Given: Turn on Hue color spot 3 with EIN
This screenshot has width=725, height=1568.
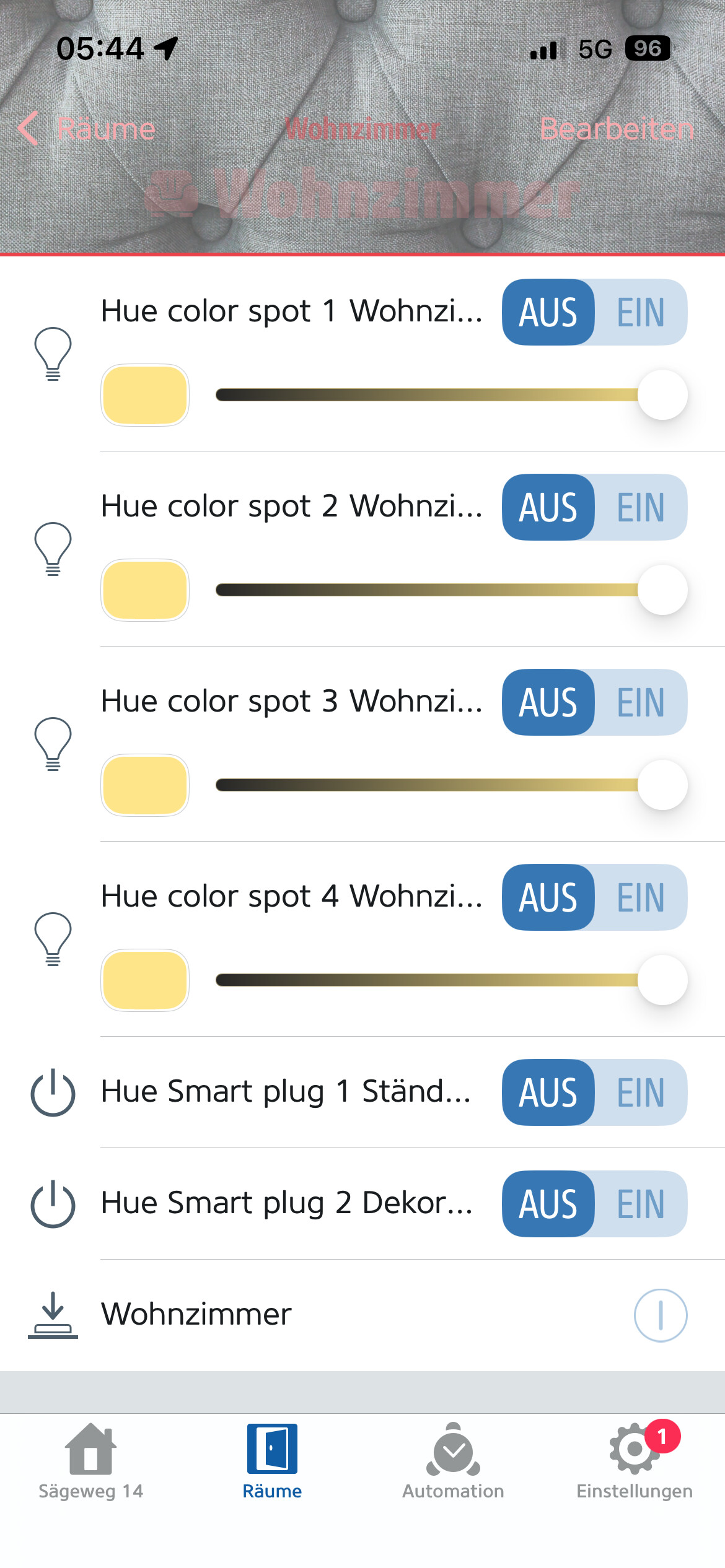Looking at the screenshot, I should (x=641, y=702).
